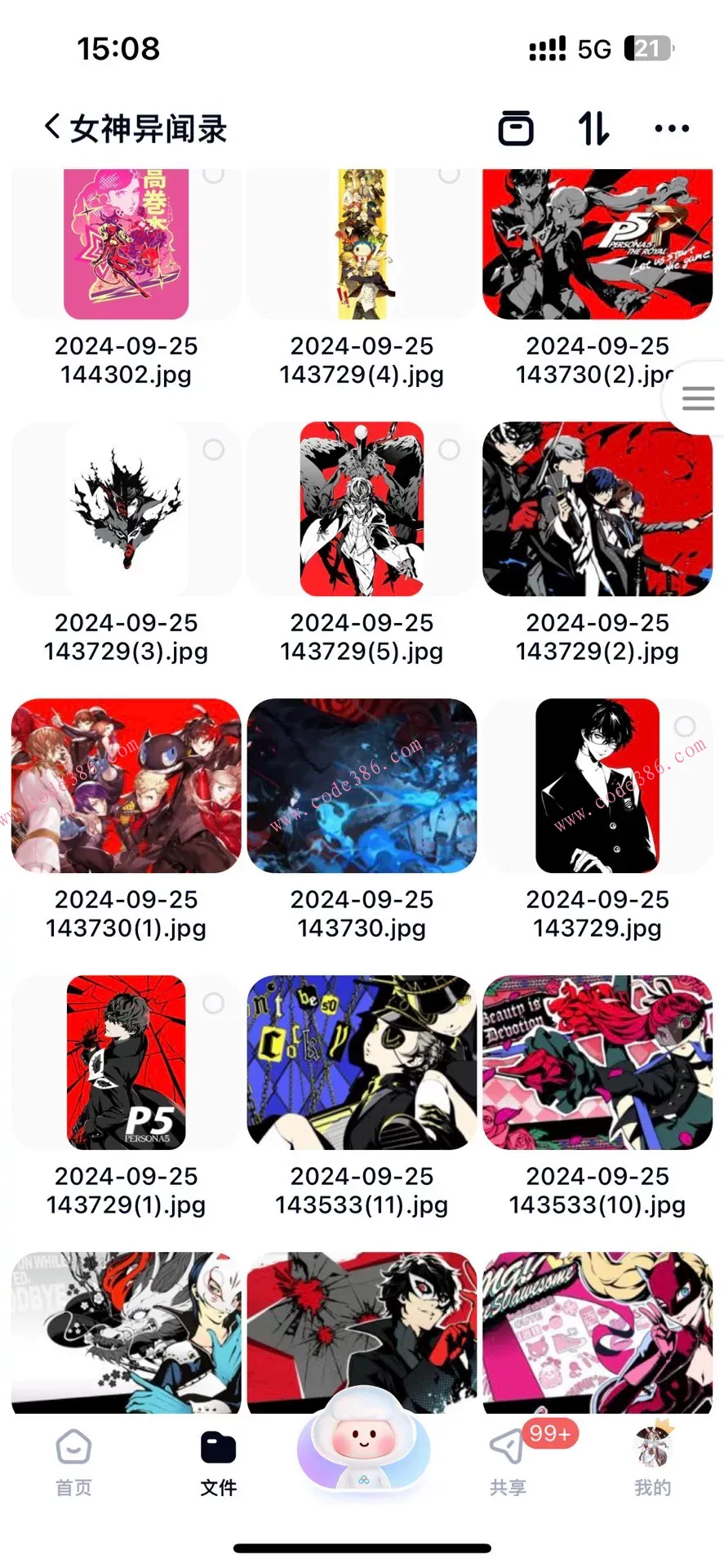Image resolution: width=724 pixels, height=1568 pixels.
Task: Go back from 女神异闻录 folder
Action: click(53, 127)
